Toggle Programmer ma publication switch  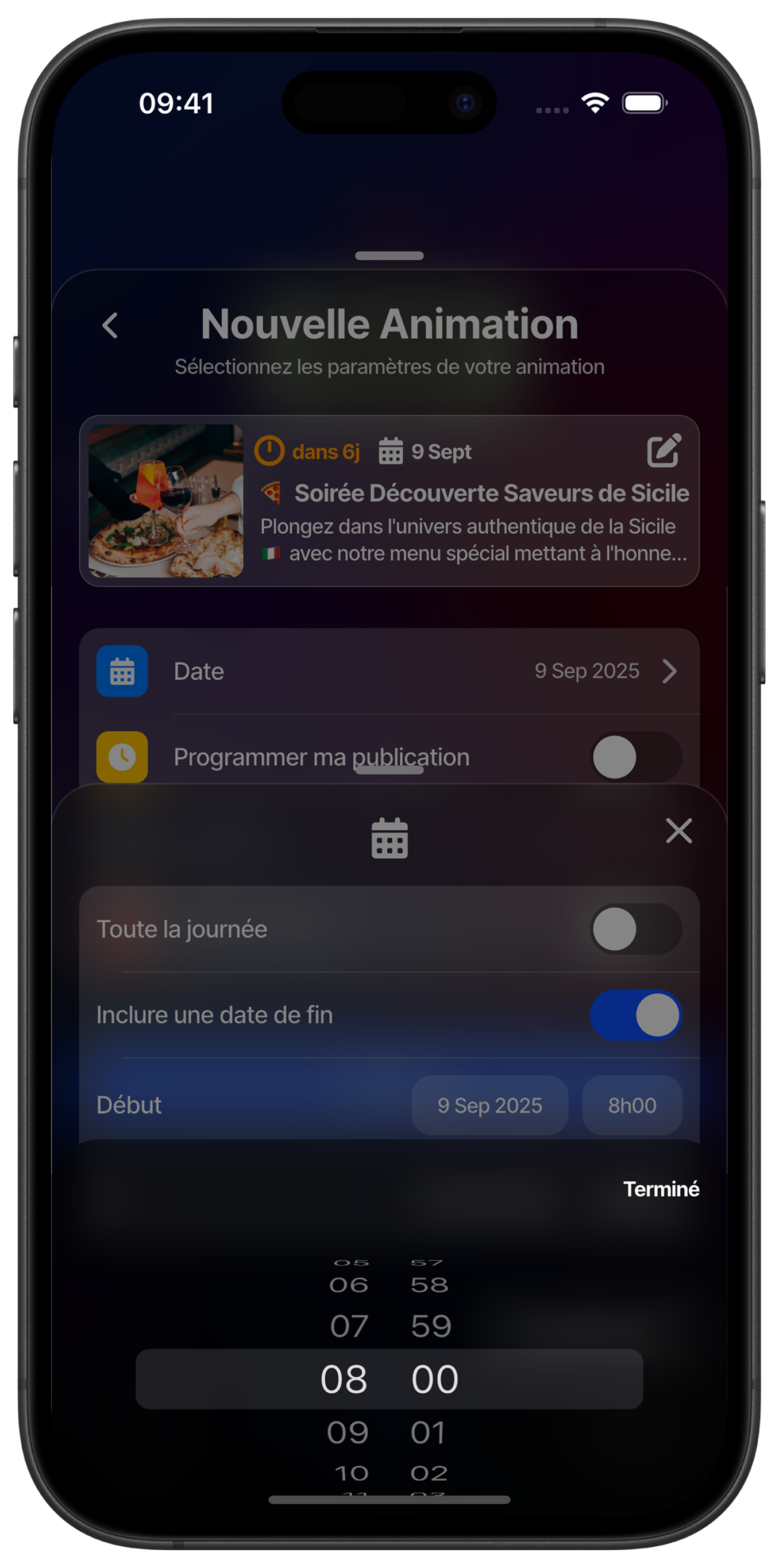click(635, 757)
